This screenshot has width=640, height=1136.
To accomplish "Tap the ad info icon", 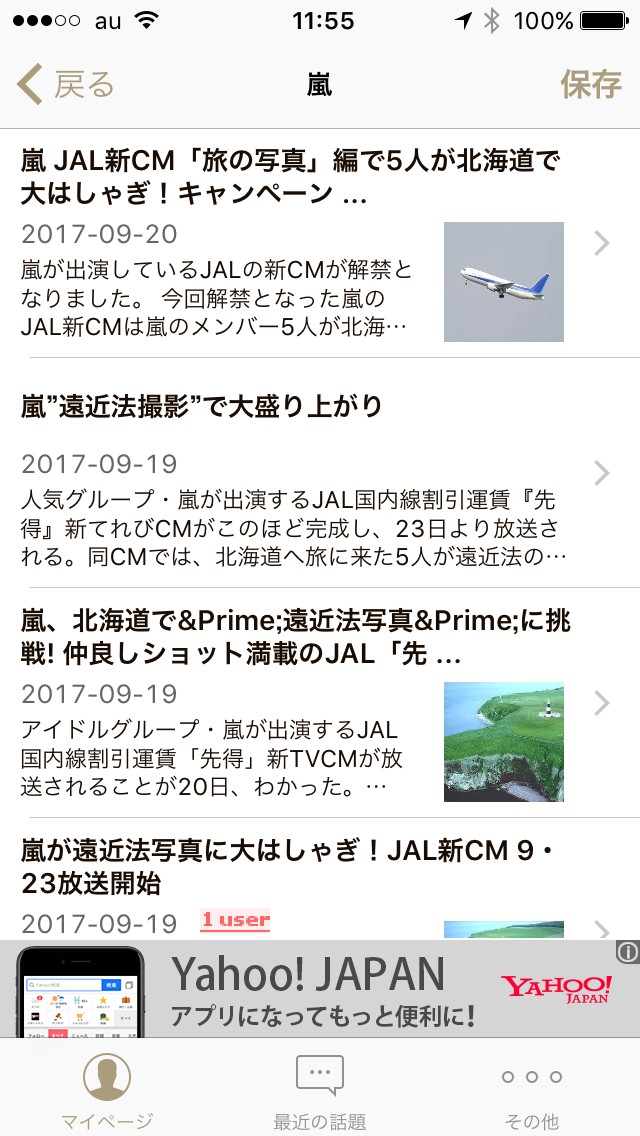I will [x=627, y=952].
